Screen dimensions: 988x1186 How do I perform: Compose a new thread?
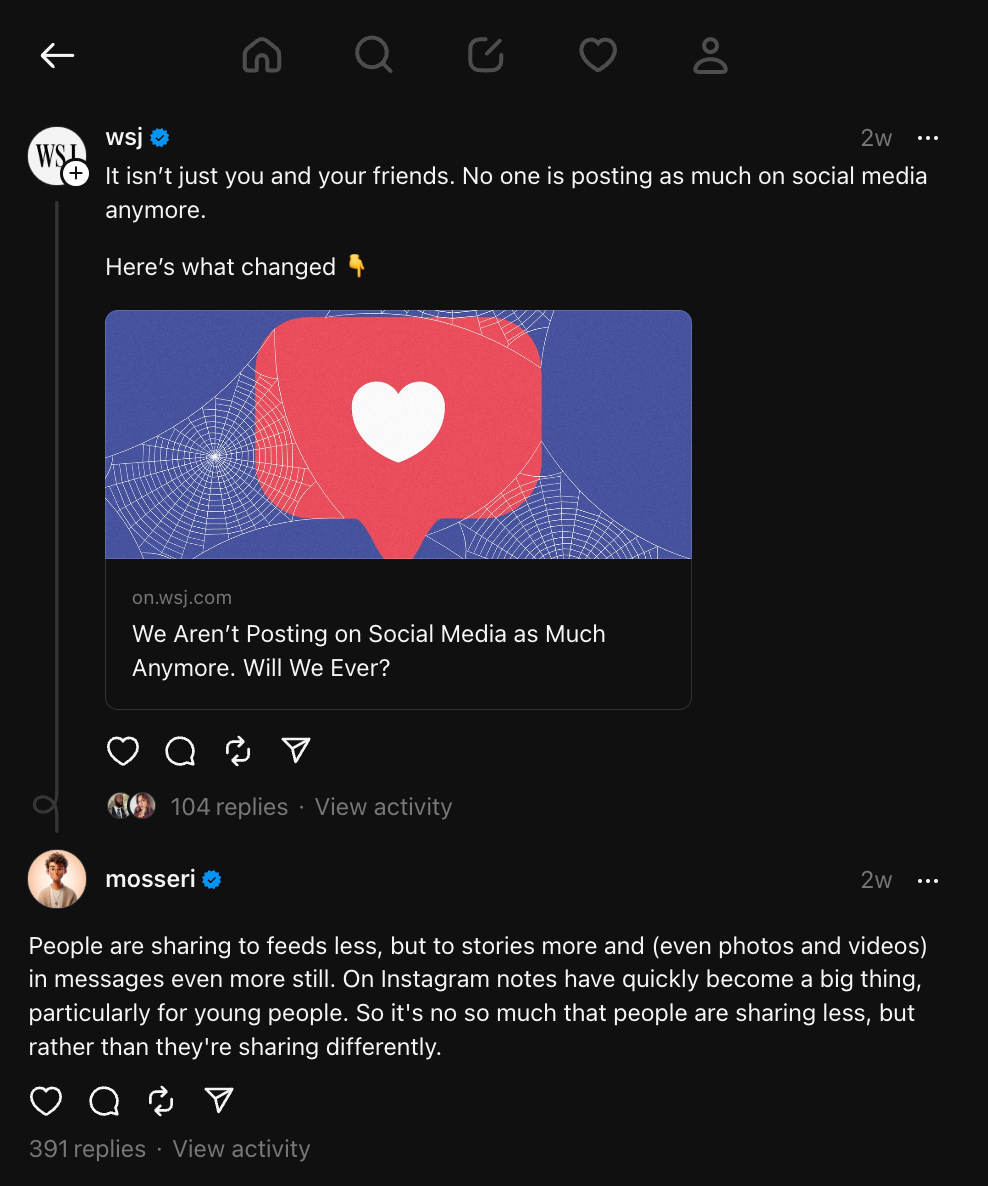[486, 55]
